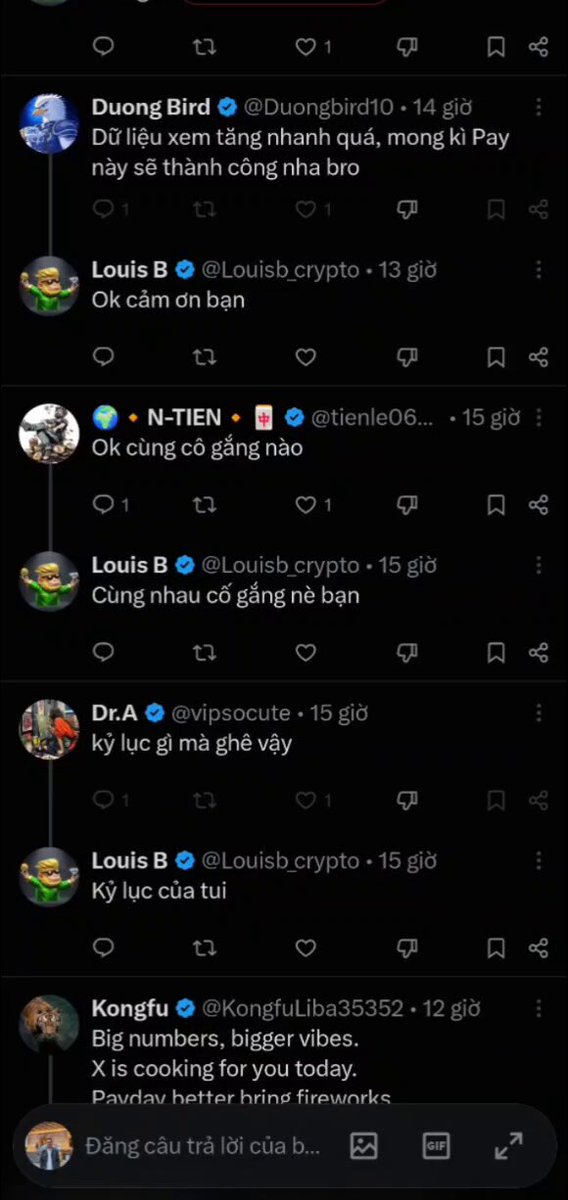Open Dr.A's profile avatar
Viewport: 568px width, 1200px height.
click(x=49, y=729)
